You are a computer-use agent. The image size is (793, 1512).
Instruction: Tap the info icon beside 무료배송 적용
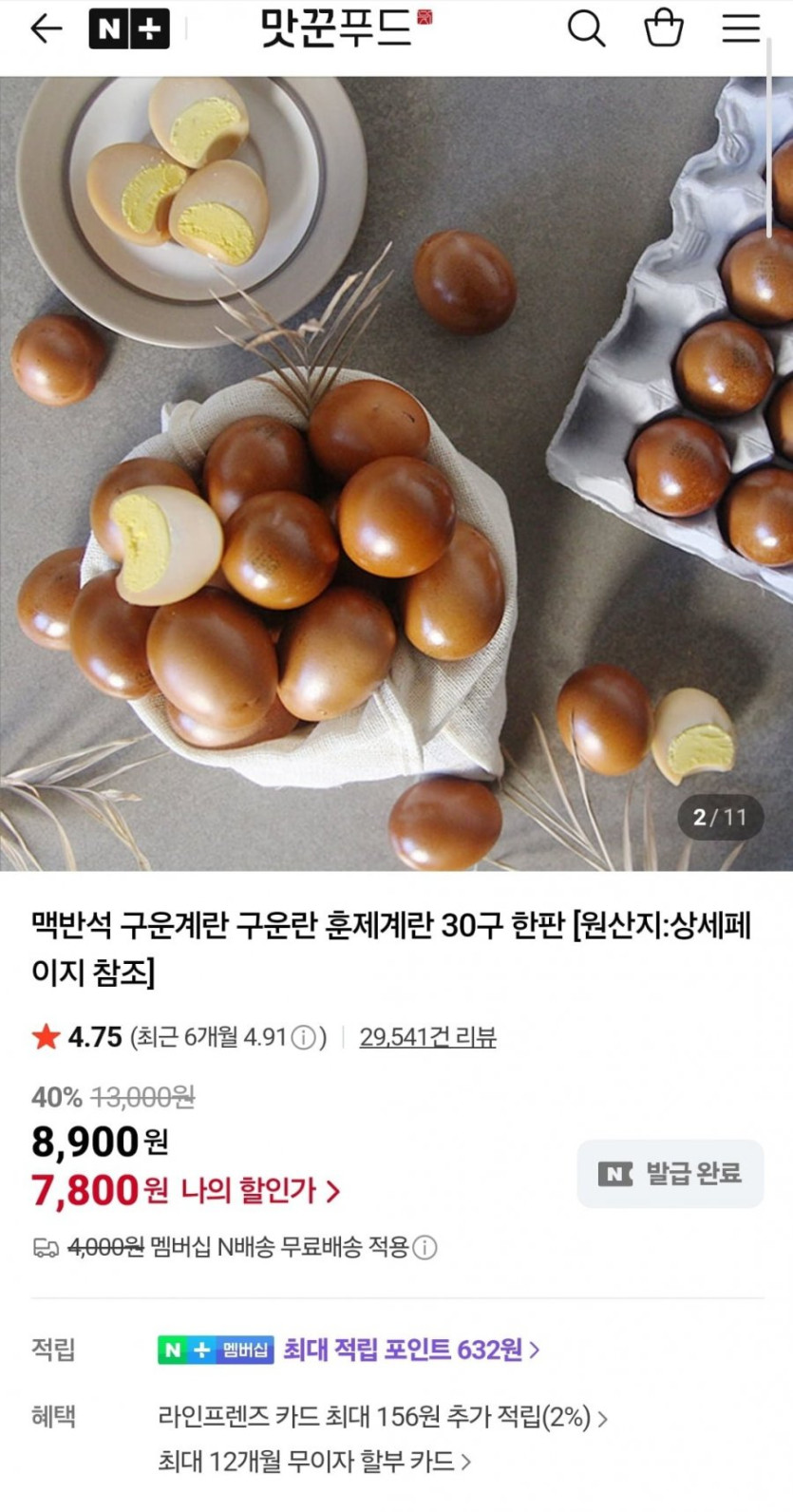[x=425, y=1247]
